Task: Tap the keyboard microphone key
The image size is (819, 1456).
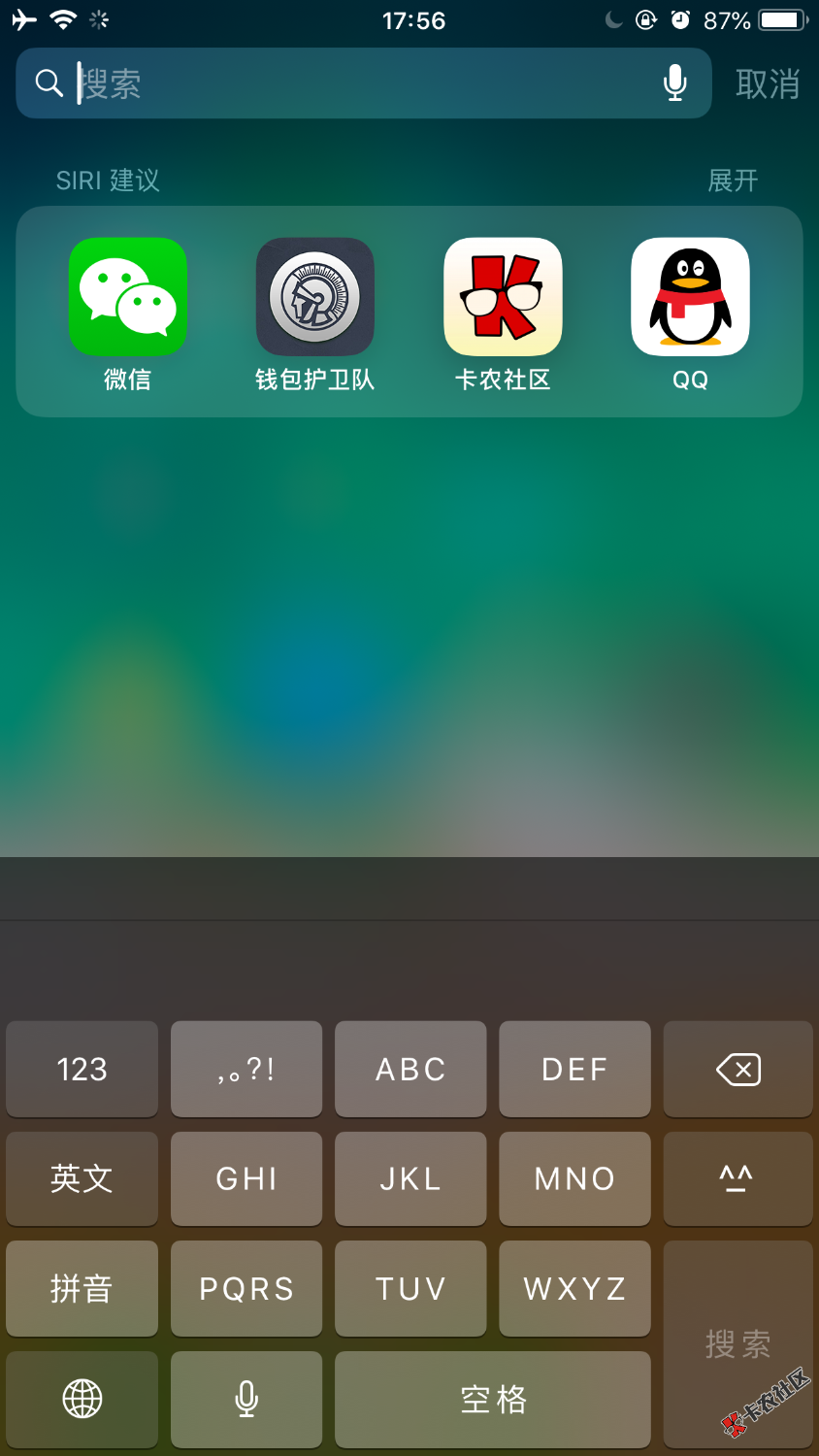Action: click(x=246, y=1399)
